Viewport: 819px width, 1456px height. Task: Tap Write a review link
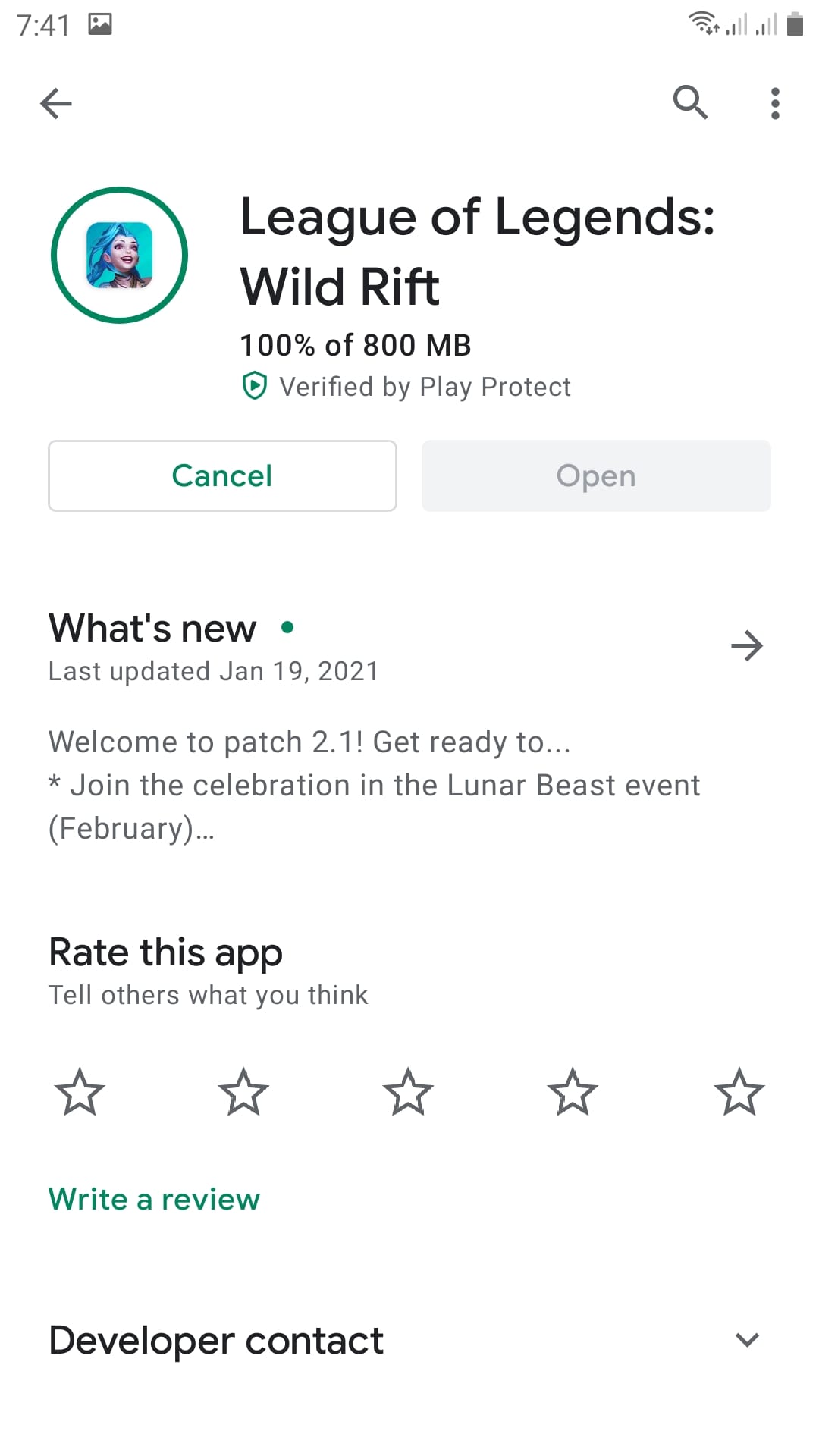[154, 1199]
